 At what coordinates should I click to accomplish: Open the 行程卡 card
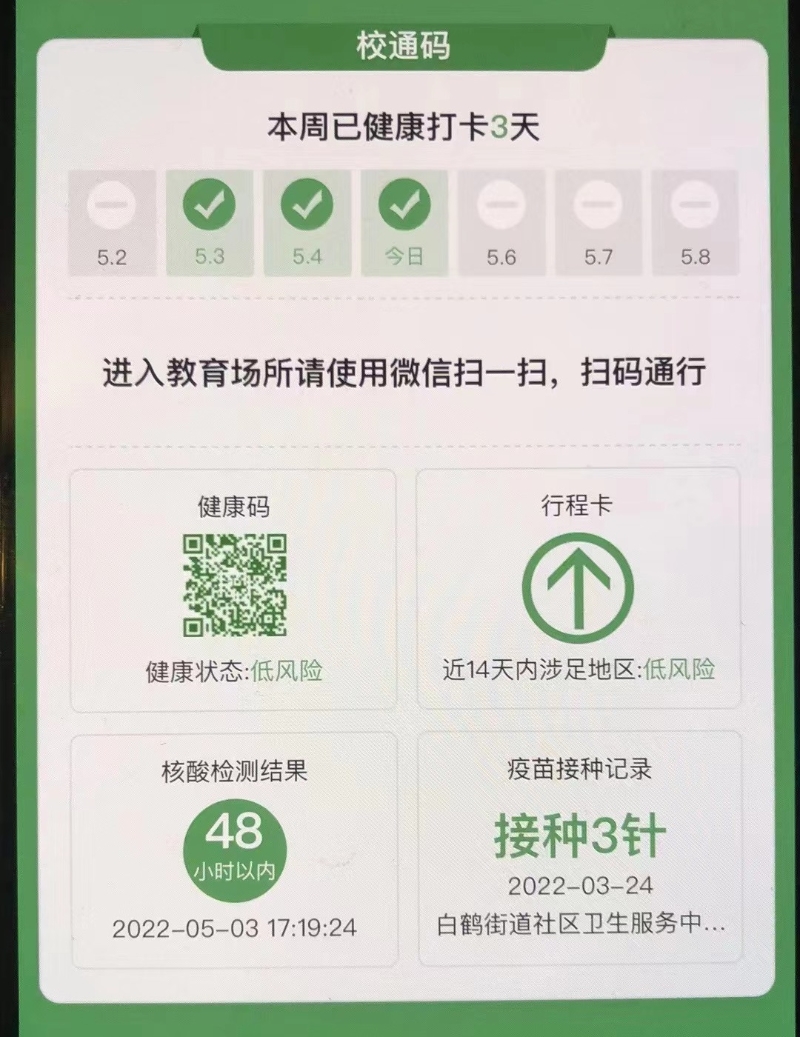tap(578, 590)
